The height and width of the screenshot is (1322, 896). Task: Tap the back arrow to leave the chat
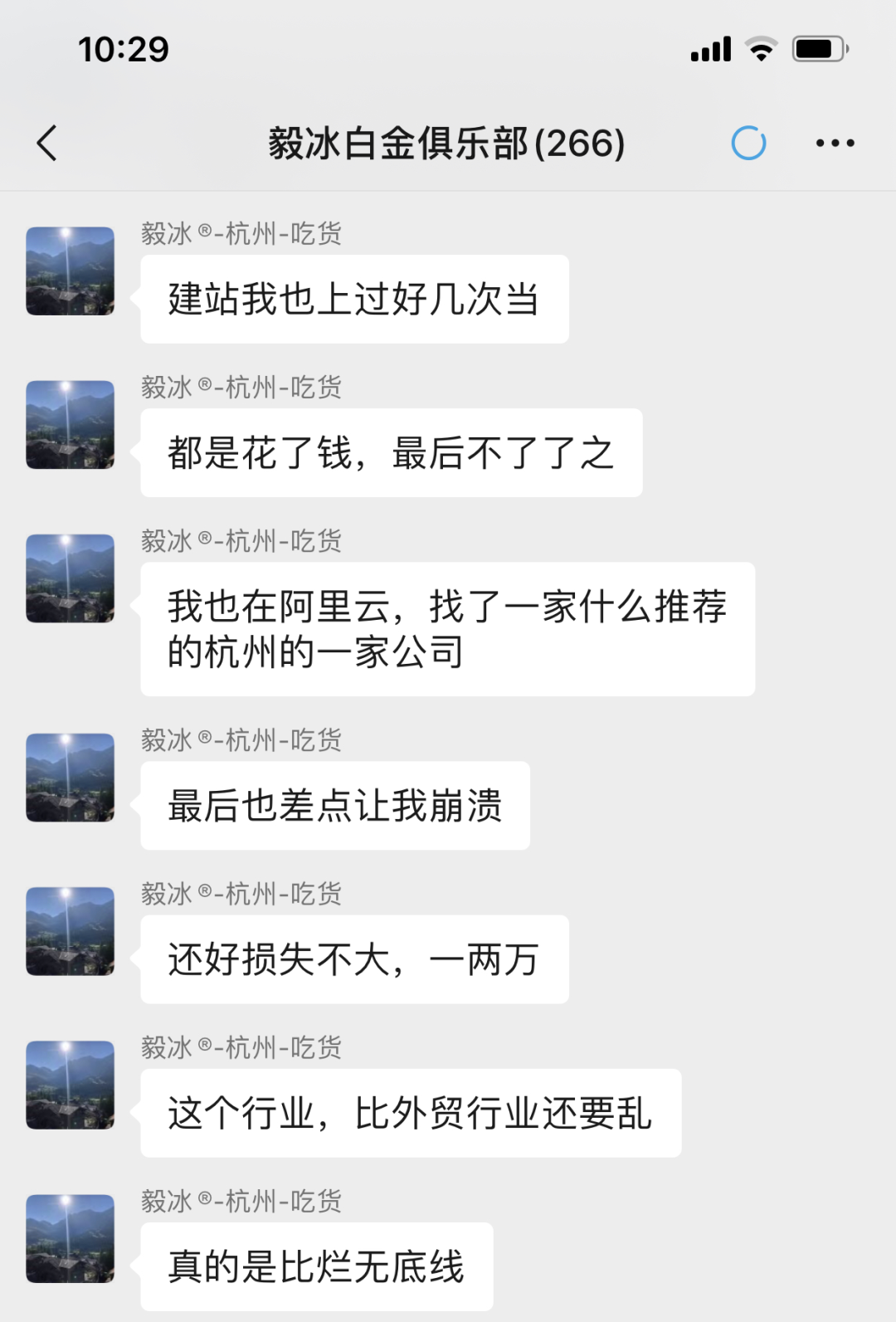[47, 143]
